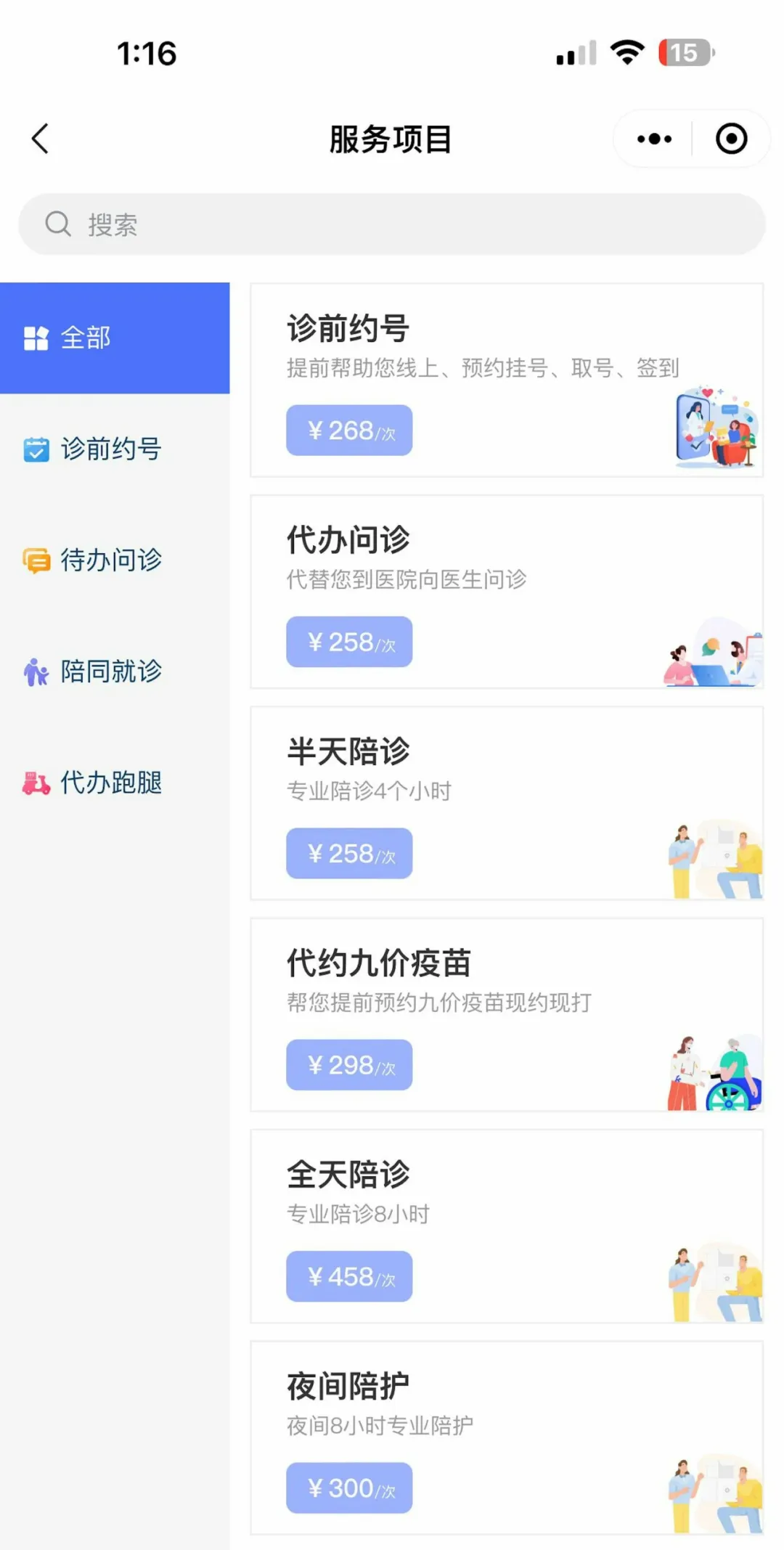Go back from the 服务项目 page
This screenshot has height=1550, width=784.
41,139
